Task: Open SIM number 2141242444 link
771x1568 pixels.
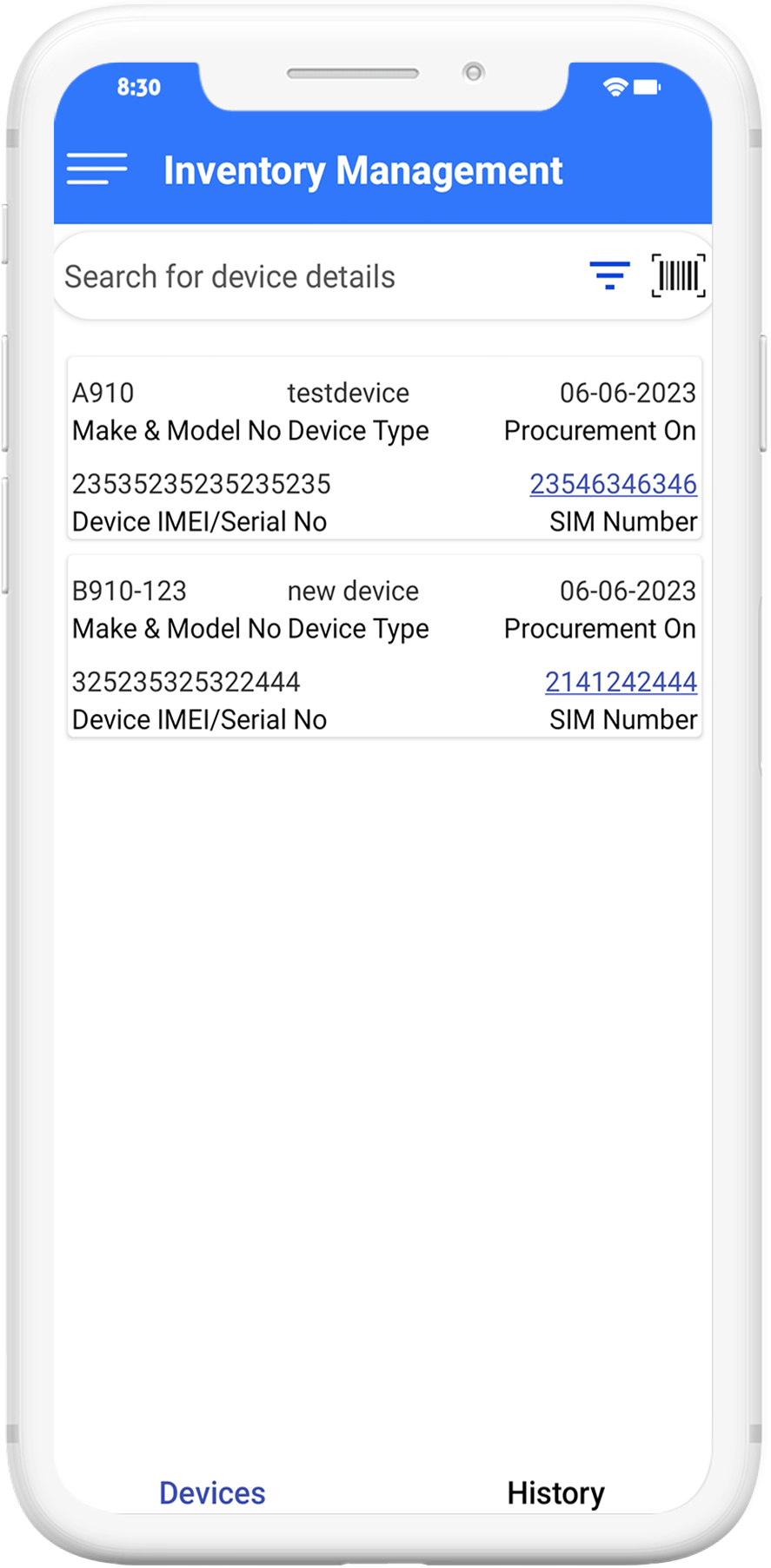Action: coord(621,682)
